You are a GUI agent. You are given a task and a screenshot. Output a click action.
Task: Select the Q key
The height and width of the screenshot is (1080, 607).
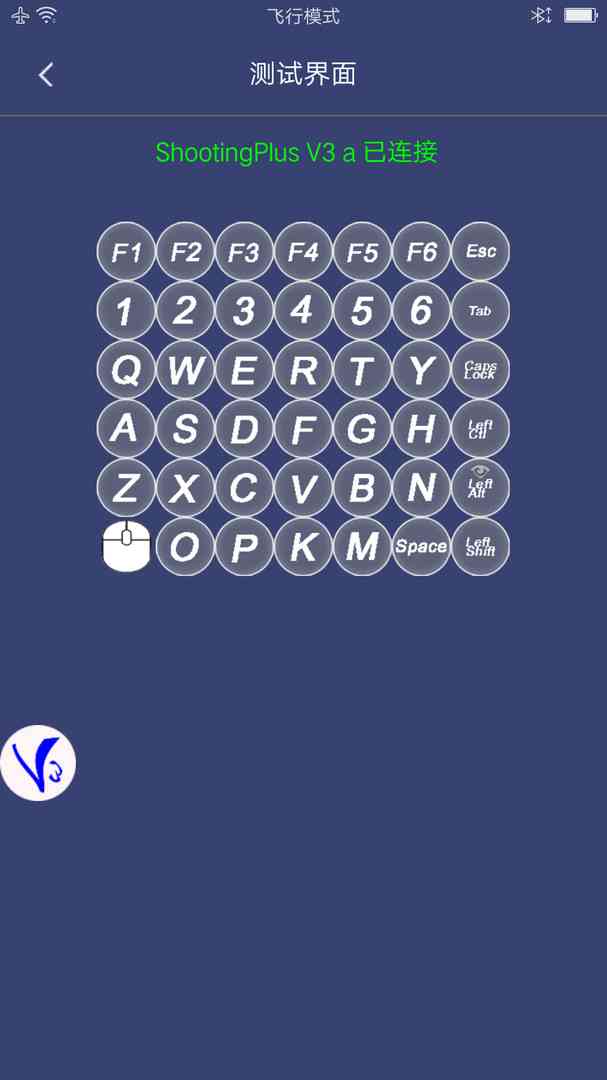[126, 370]
